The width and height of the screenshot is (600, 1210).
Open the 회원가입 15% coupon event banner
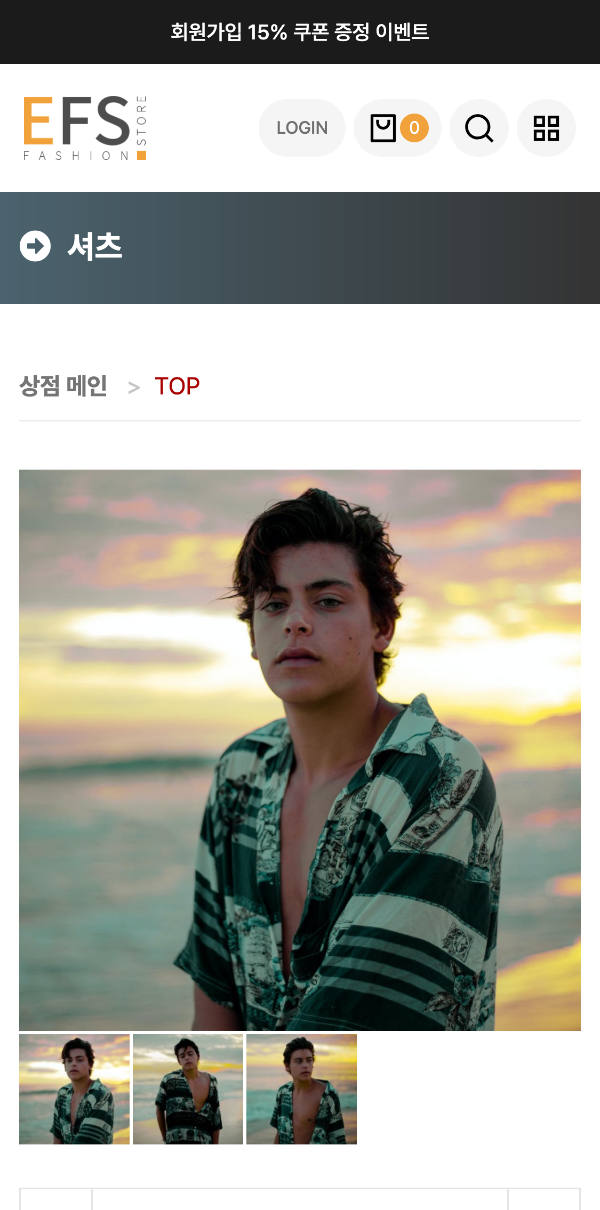pyautogui.click(x=300, y=32)
